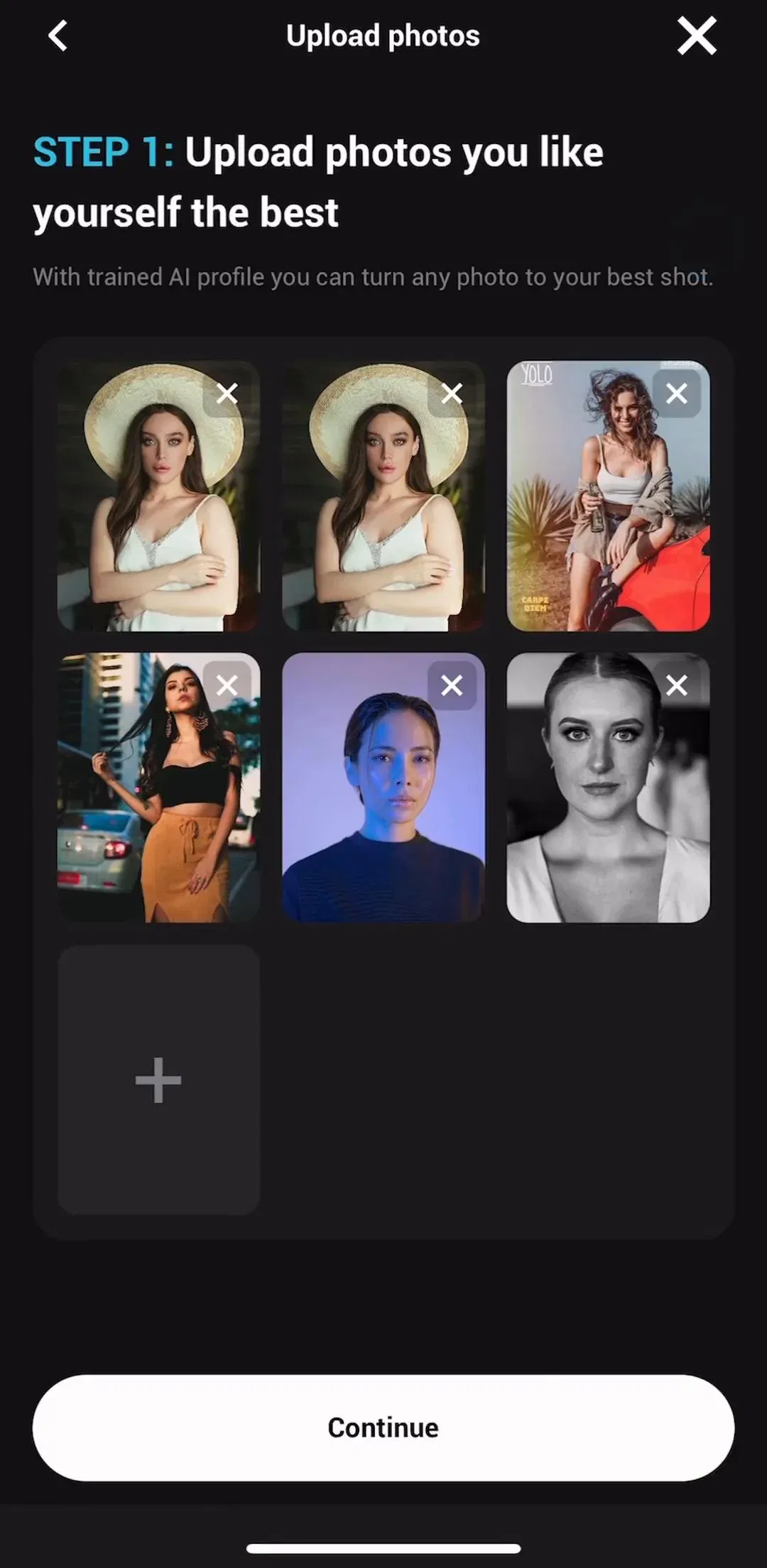Add another photo with the plus tile

tap(158, 1079)
